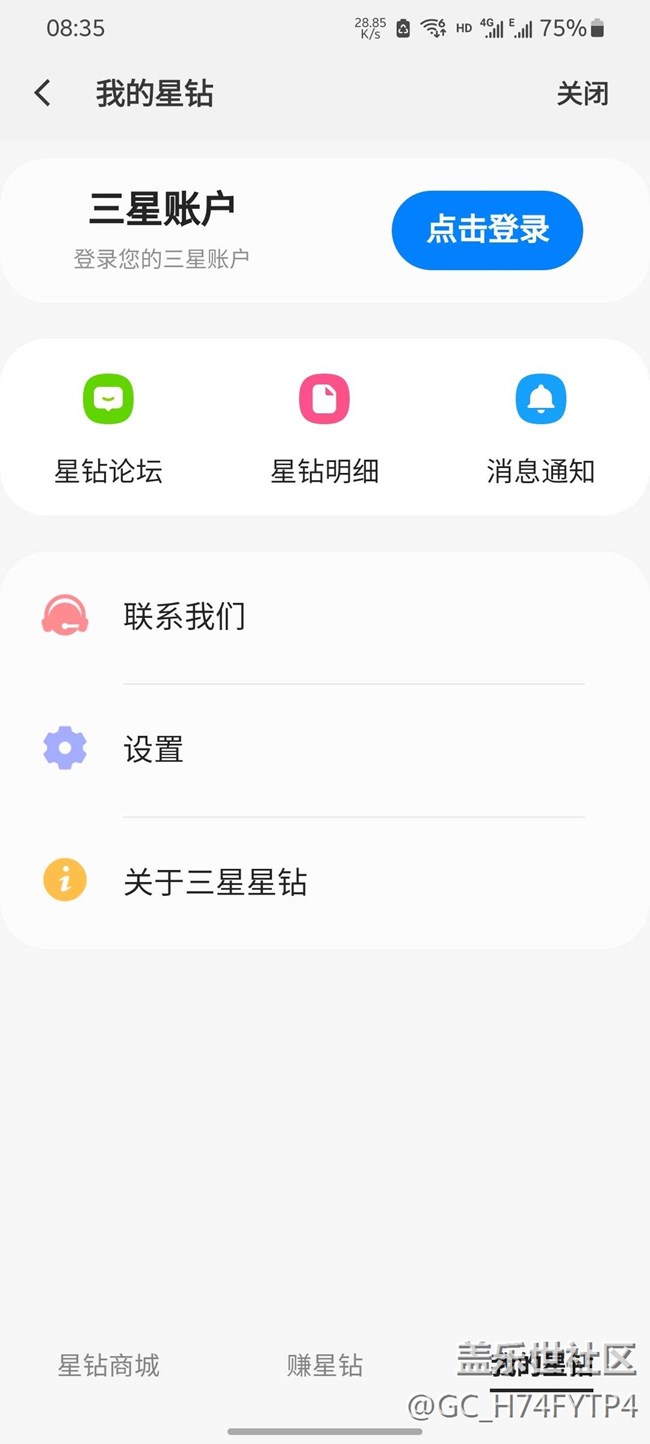Open 设置 settings
The image size is (650, 1444).
coord(324,749)
